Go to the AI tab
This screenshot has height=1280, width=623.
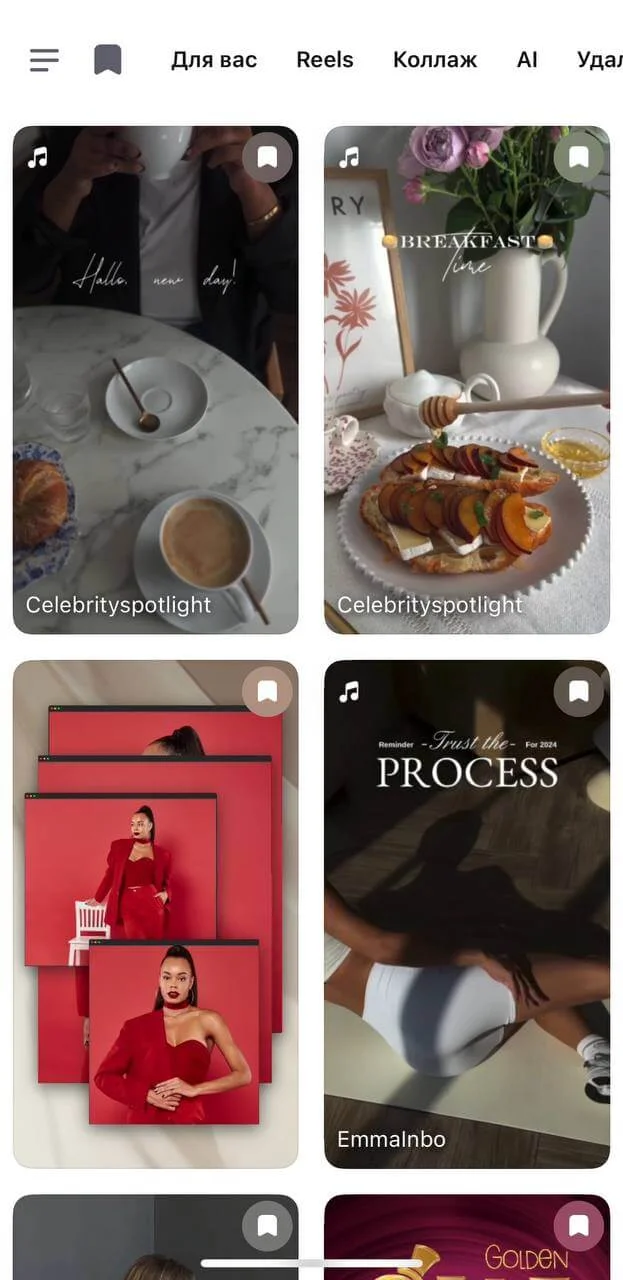tap(527, 60)
